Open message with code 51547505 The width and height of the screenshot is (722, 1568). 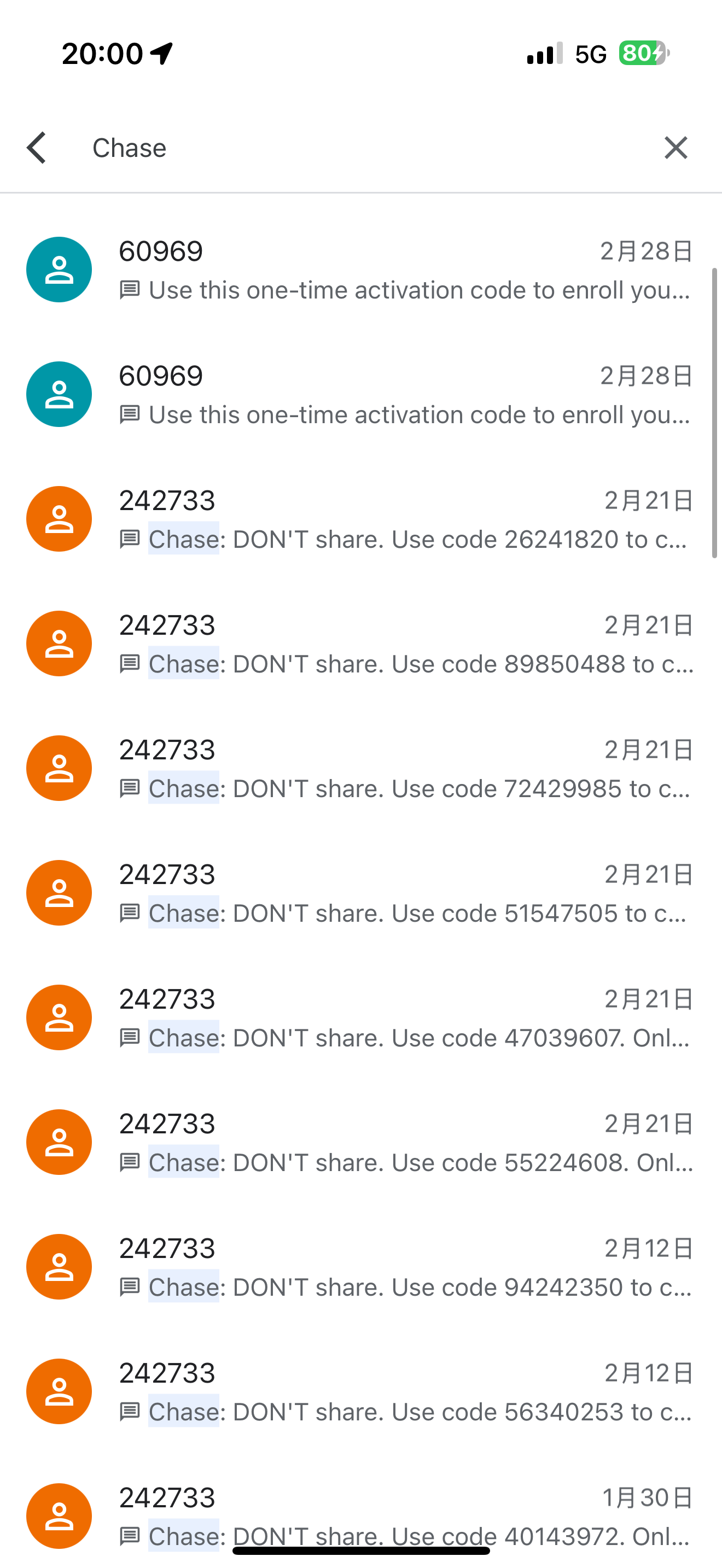point(405,893)
